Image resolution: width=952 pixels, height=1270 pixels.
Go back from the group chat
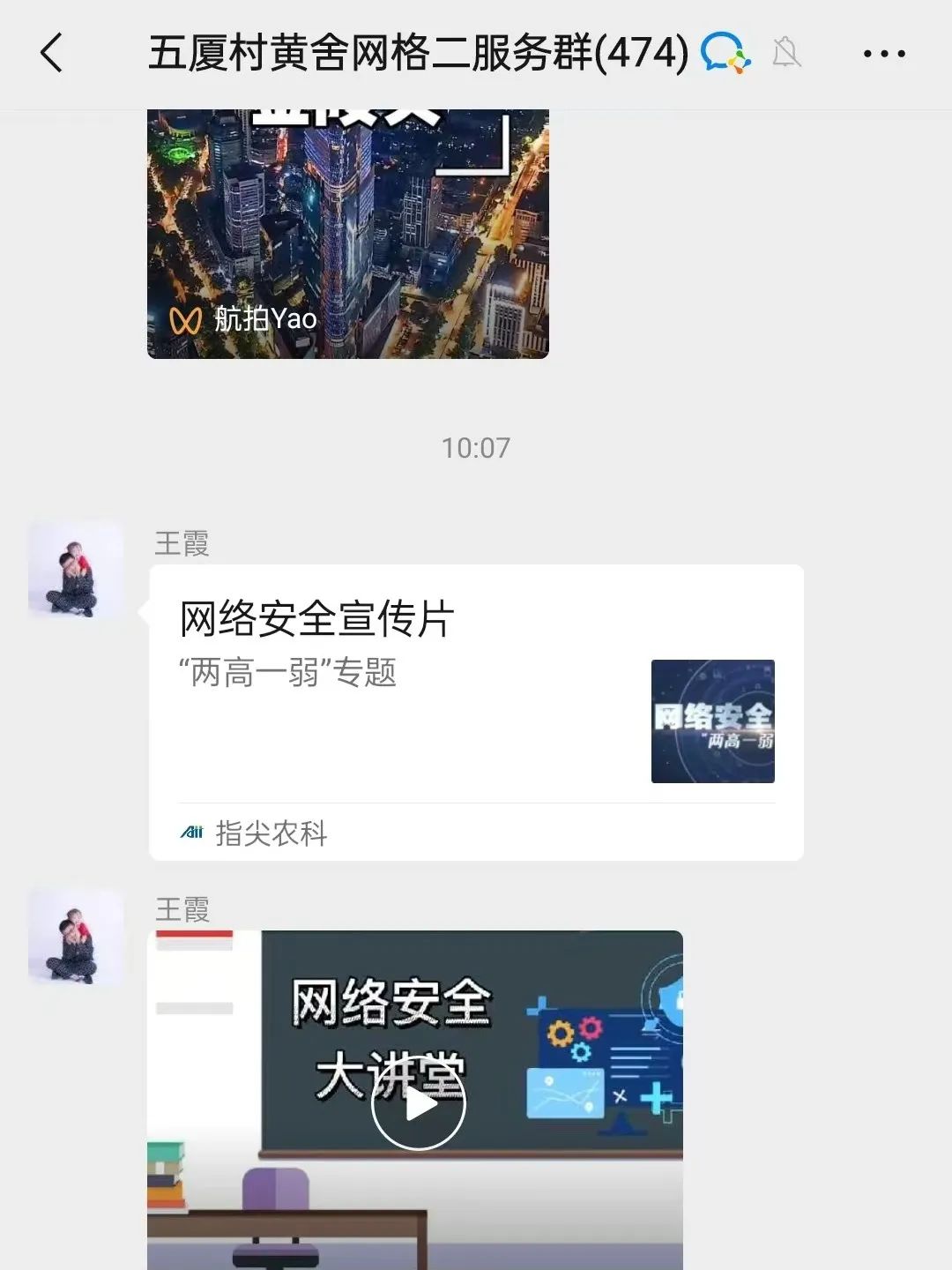52,53
